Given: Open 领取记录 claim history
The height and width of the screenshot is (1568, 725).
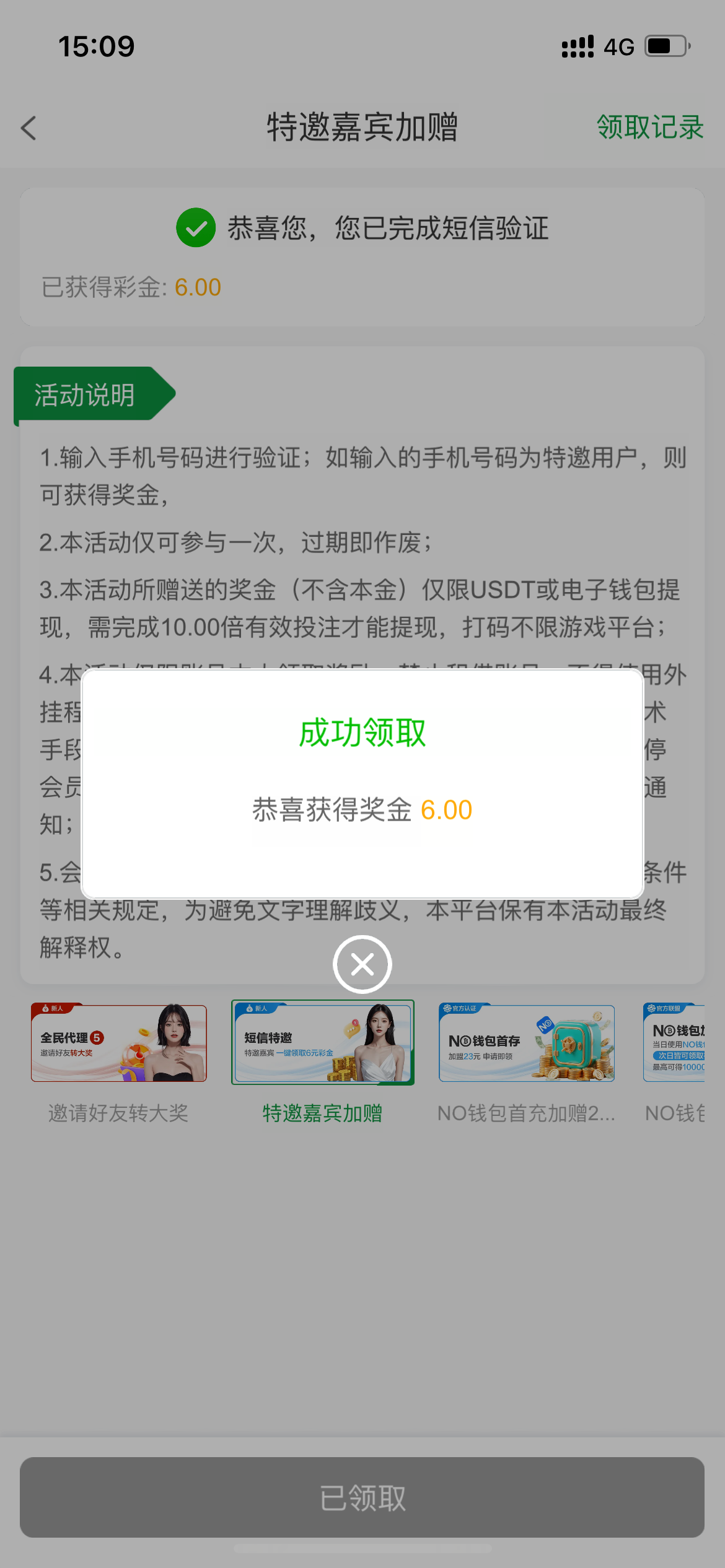Looking at the screenshot, I should click(x=649, y=128).
